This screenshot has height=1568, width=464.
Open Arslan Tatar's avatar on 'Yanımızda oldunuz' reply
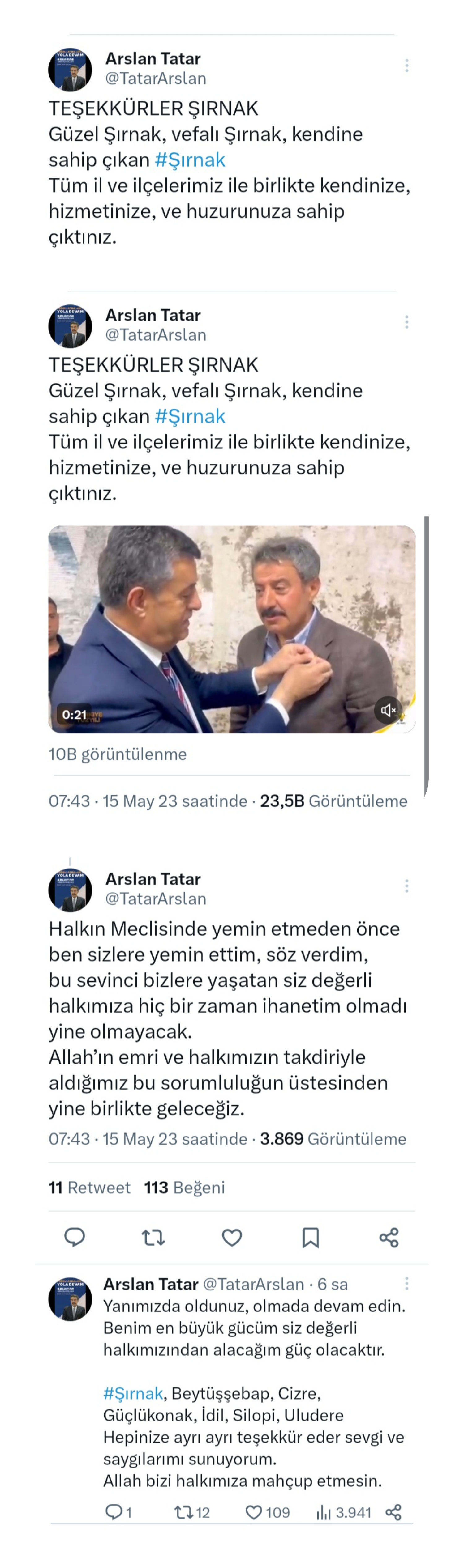coord(70,1298)
